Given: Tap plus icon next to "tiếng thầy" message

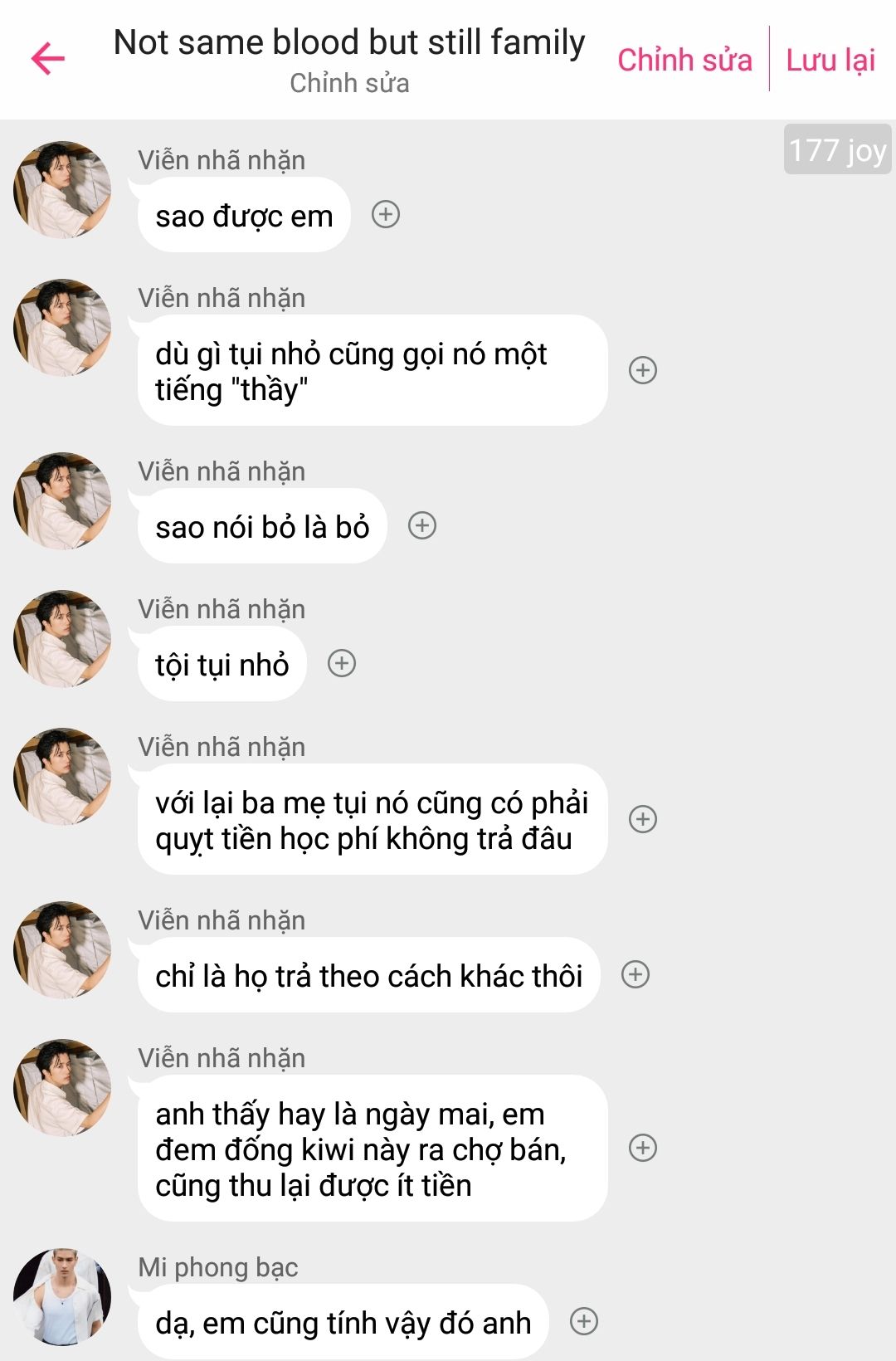Looking at the screenshot, I should tap(643, 370).
